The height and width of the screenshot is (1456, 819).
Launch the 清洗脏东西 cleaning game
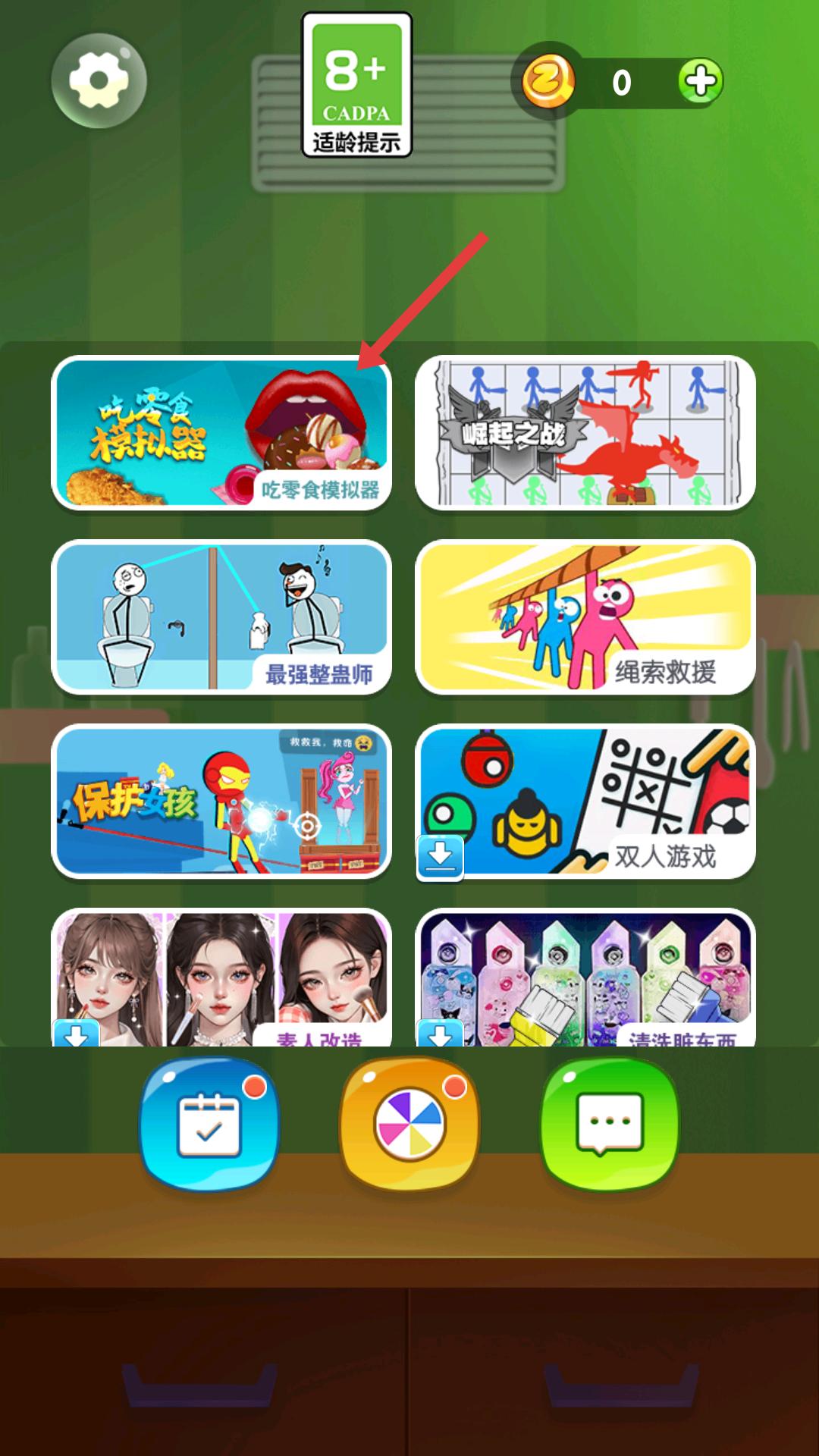pos(585,977)
